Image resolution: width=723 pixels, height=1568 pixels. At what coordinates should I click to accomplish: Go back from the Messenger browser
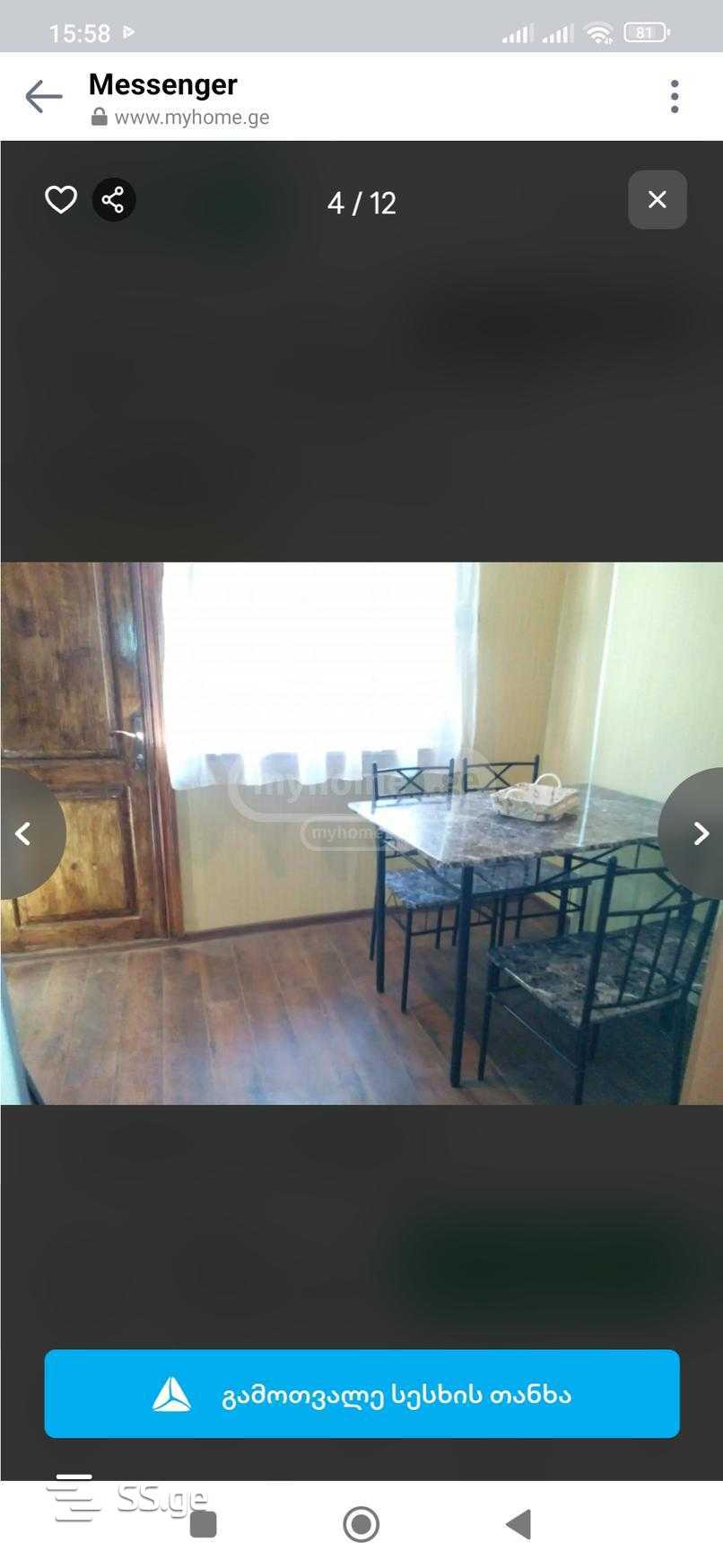tap(43, 97)
